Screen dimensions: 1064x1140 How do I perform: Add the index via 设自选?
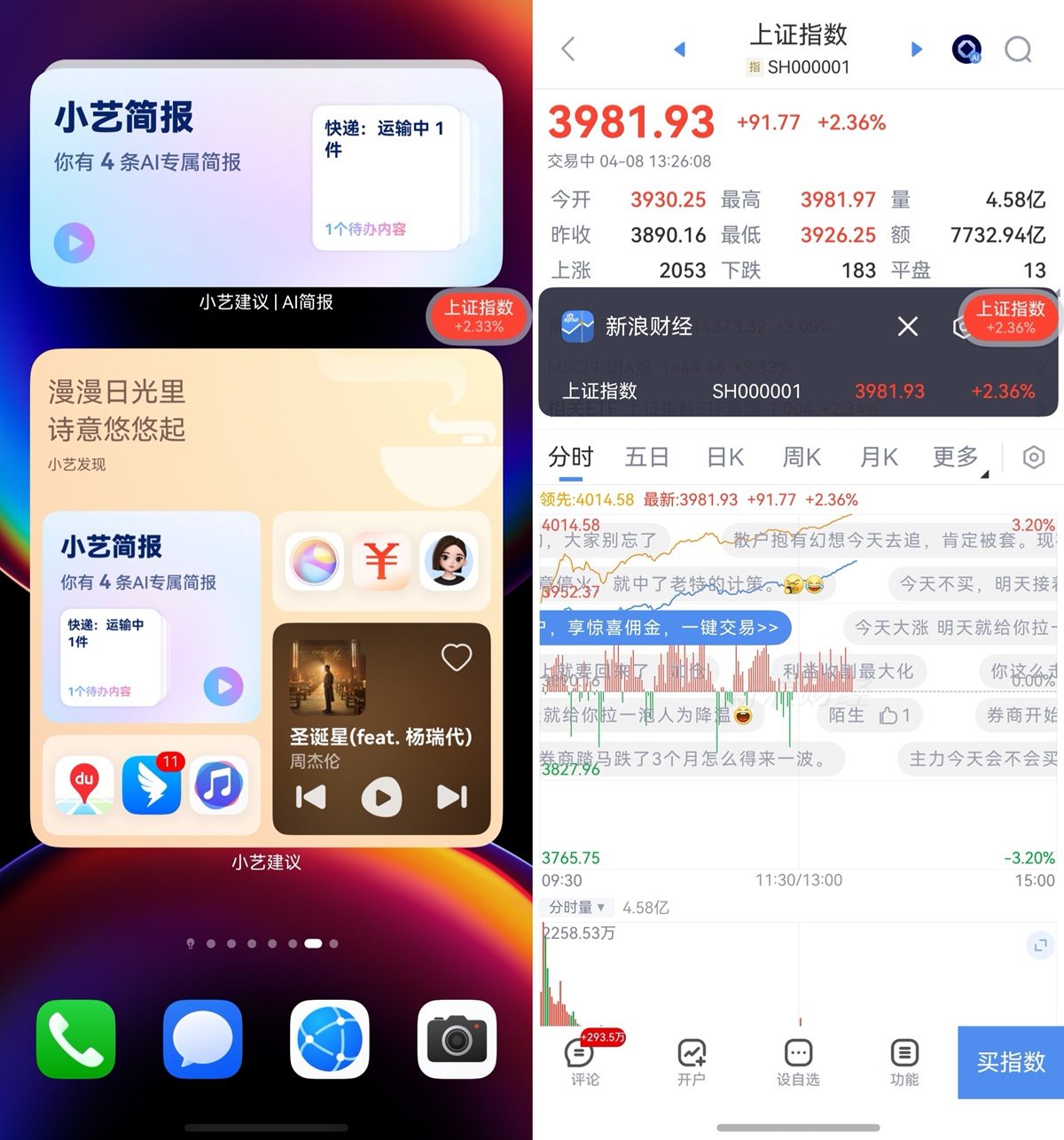coord(798,1062)
